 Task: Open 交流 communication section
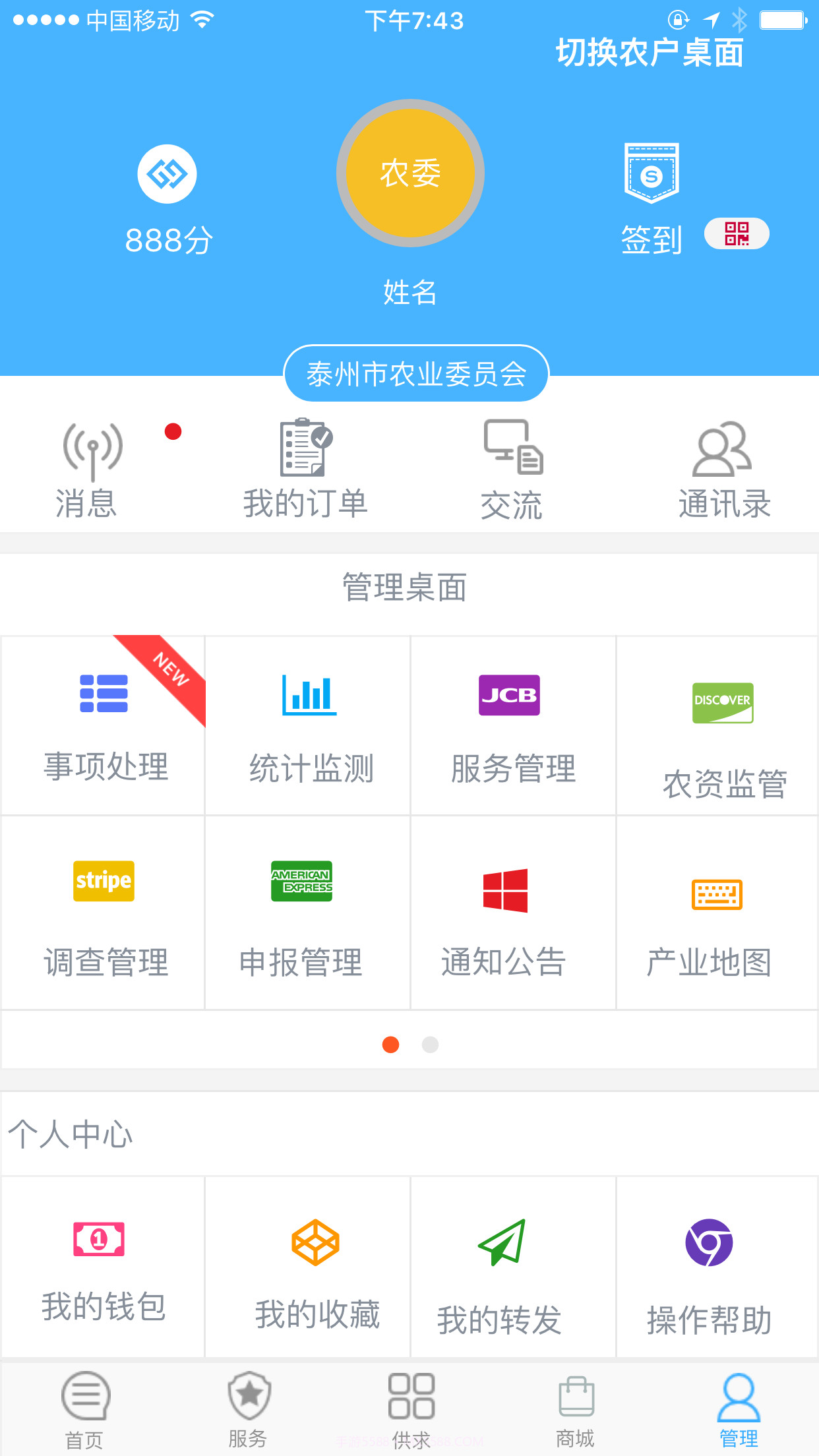coord(512,468)
